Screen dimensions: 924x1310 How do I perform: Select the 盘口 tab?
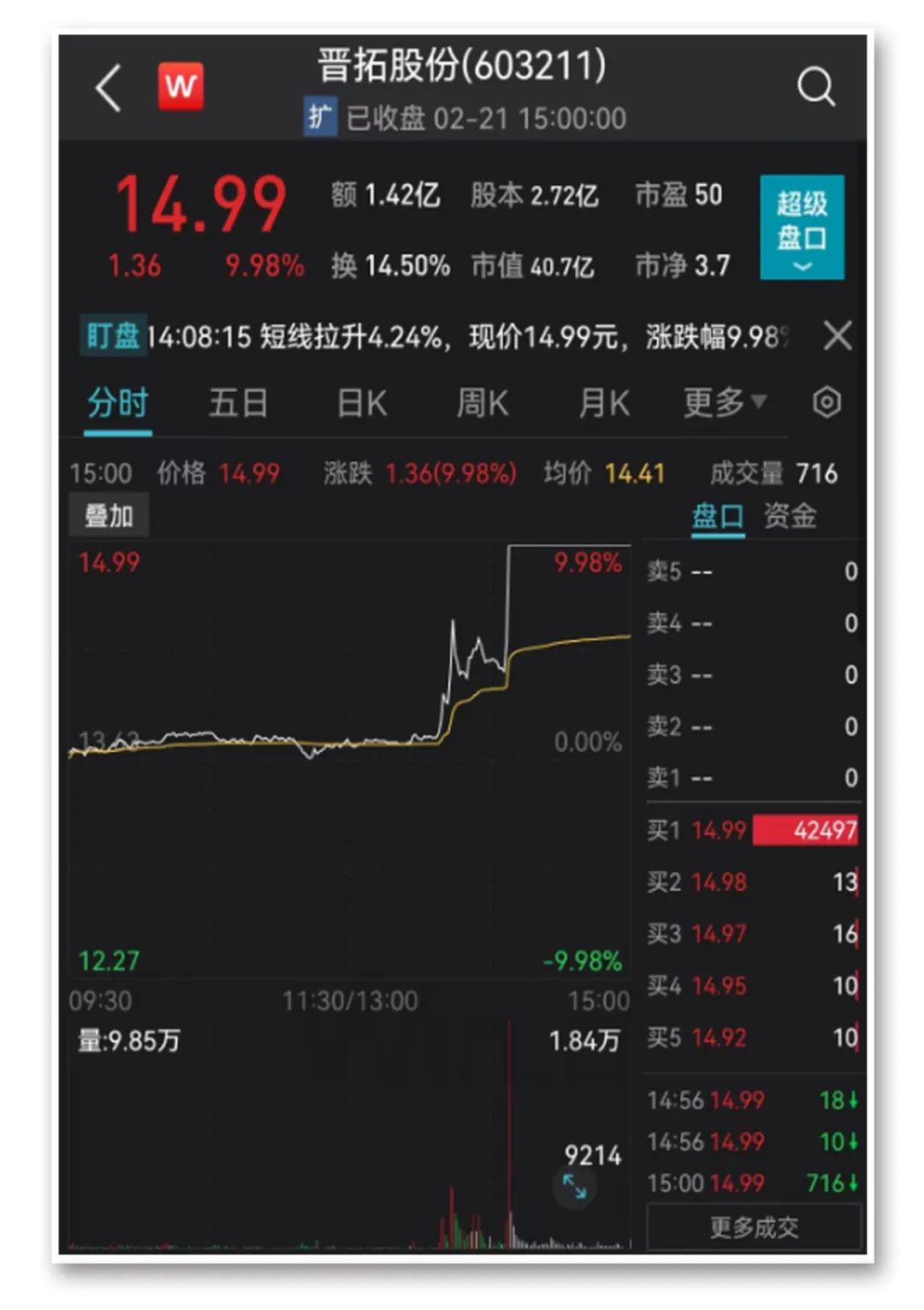717,517
